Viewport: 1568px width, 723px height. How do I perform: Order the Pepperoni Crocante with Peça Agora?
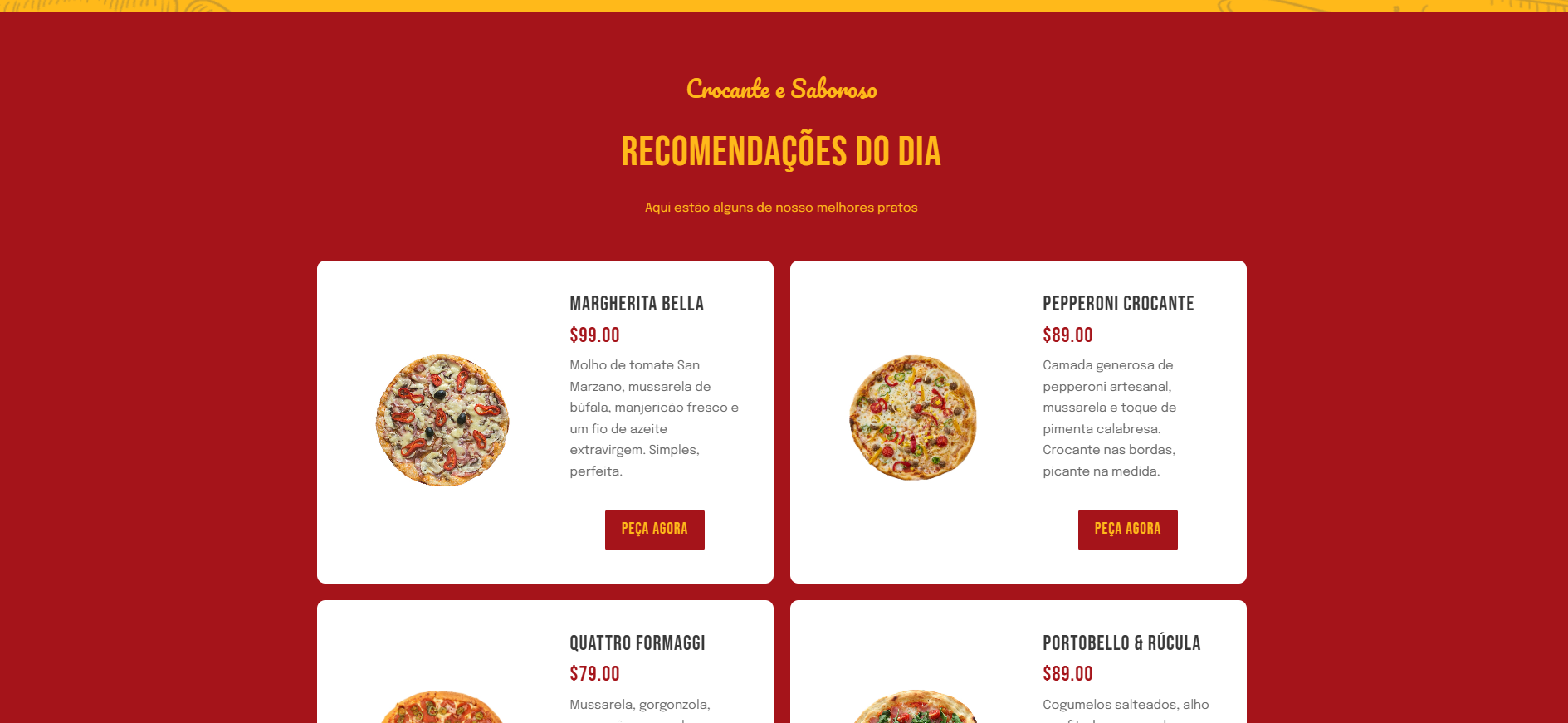click(x=1127, y=530)
